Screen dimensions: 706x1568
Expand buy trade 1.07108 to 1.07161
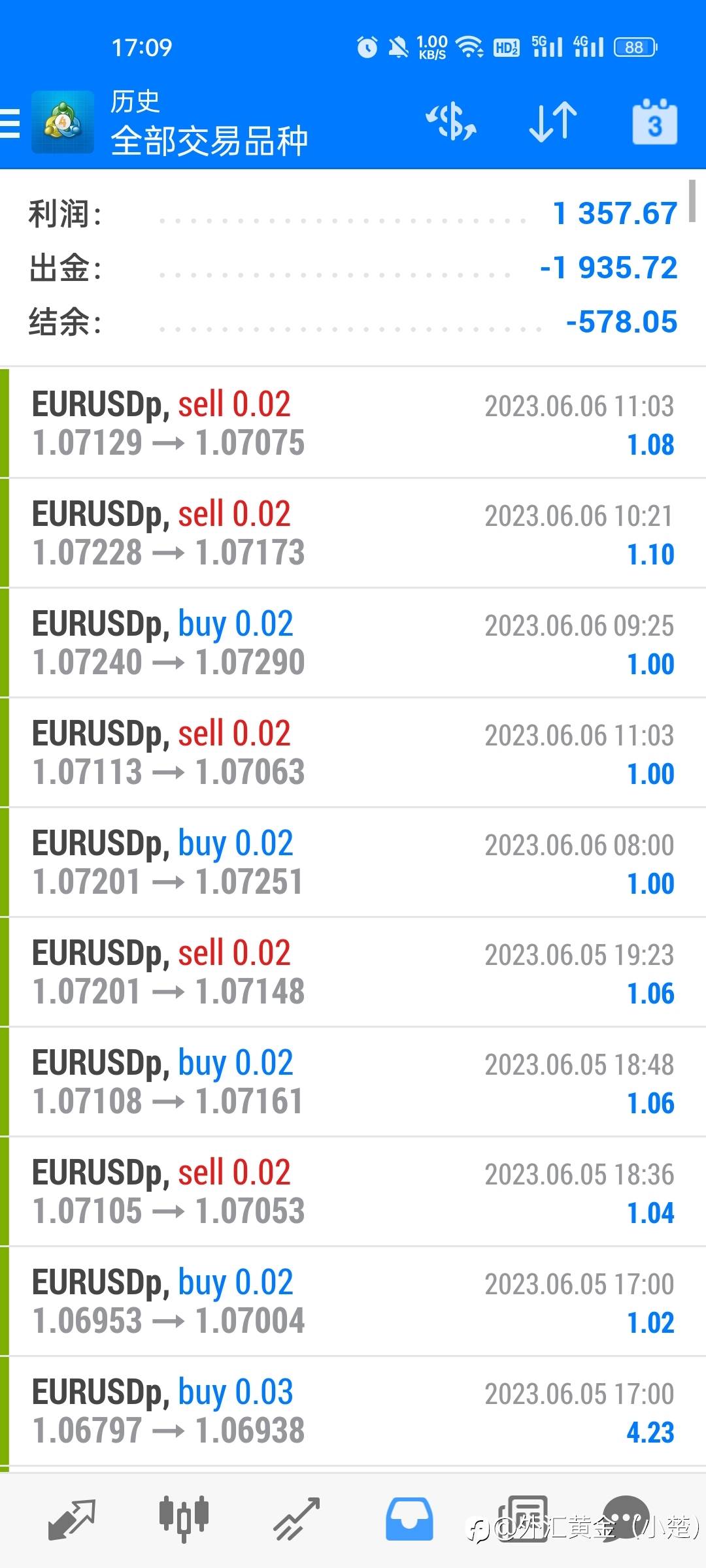(353, 1082)
